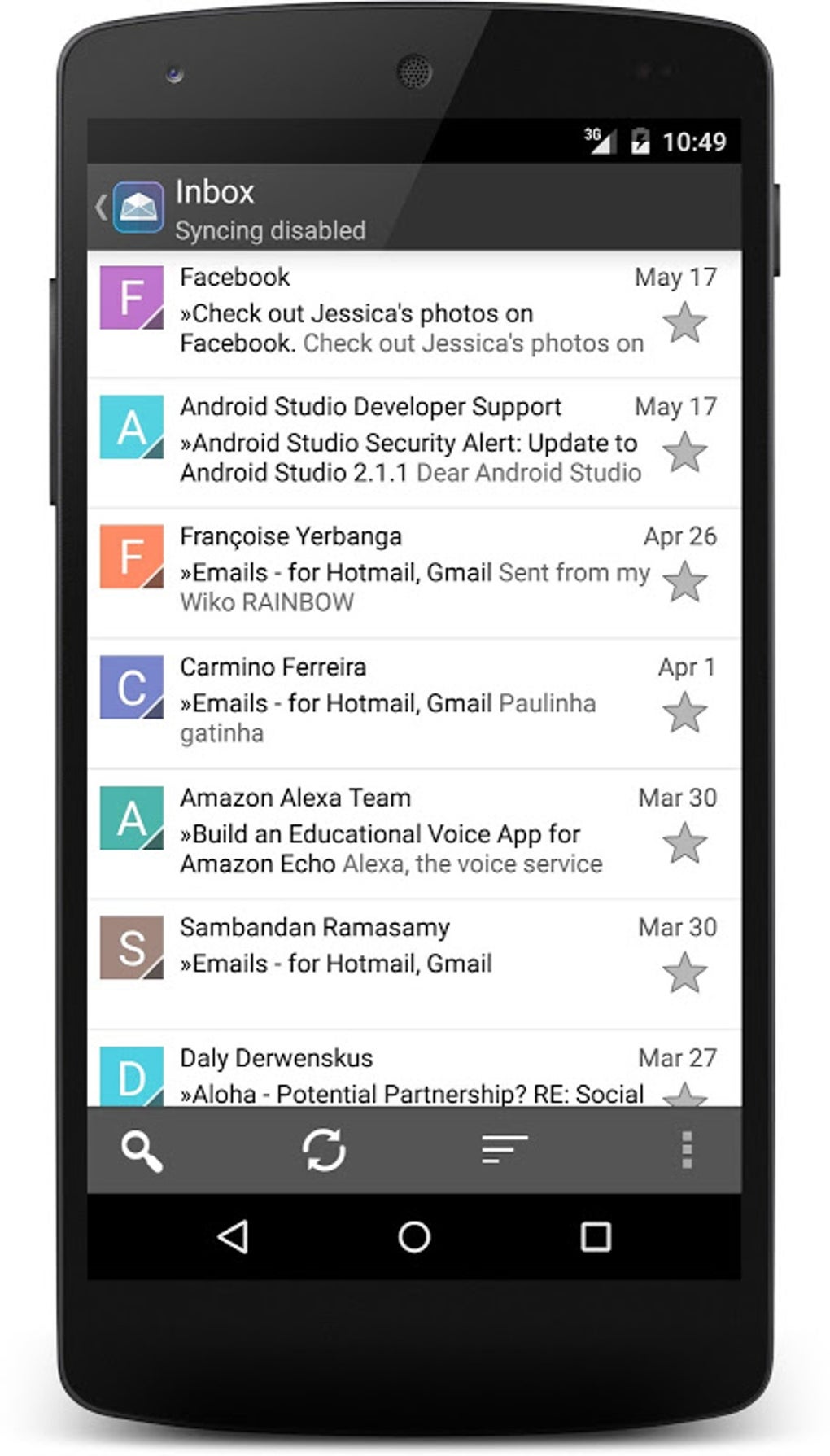The width and height of the screenshot is (830, 1456).
Task: Open the email from Facebook
Action: point(414,314)
